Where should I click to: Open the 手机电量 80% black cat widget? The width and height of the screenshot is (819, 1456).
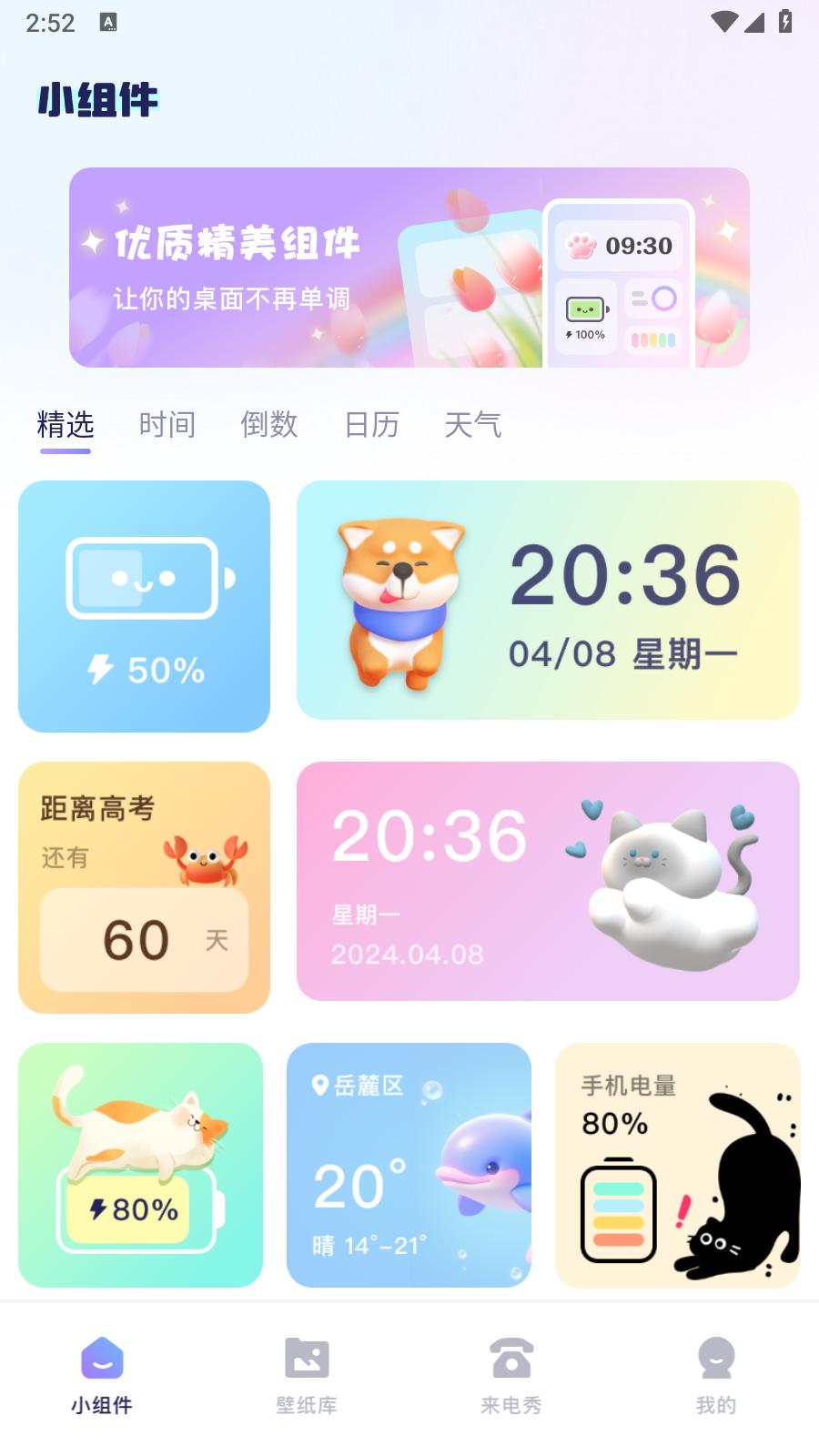coord(677,1166)
